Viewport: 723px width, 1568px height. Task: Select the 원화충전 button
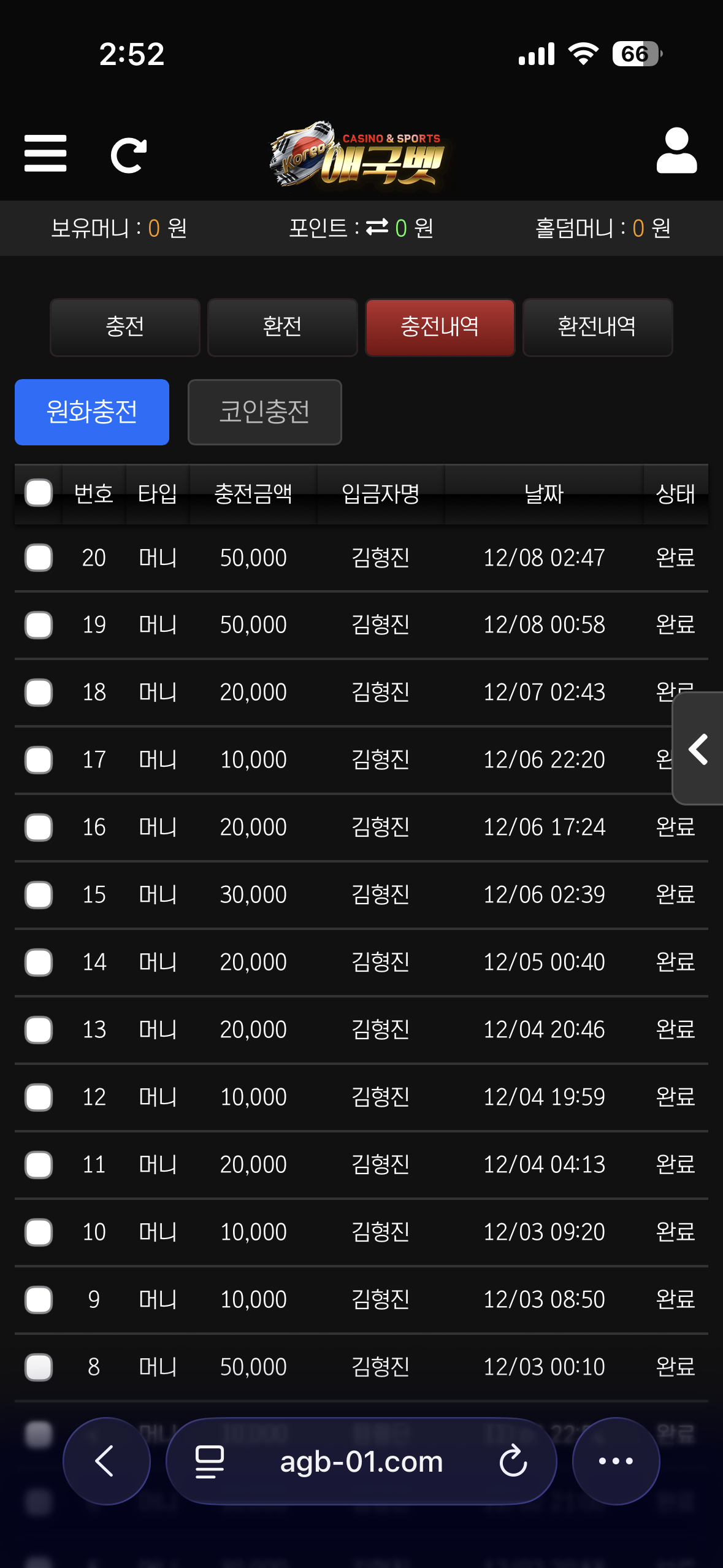(x=92, y=412)
